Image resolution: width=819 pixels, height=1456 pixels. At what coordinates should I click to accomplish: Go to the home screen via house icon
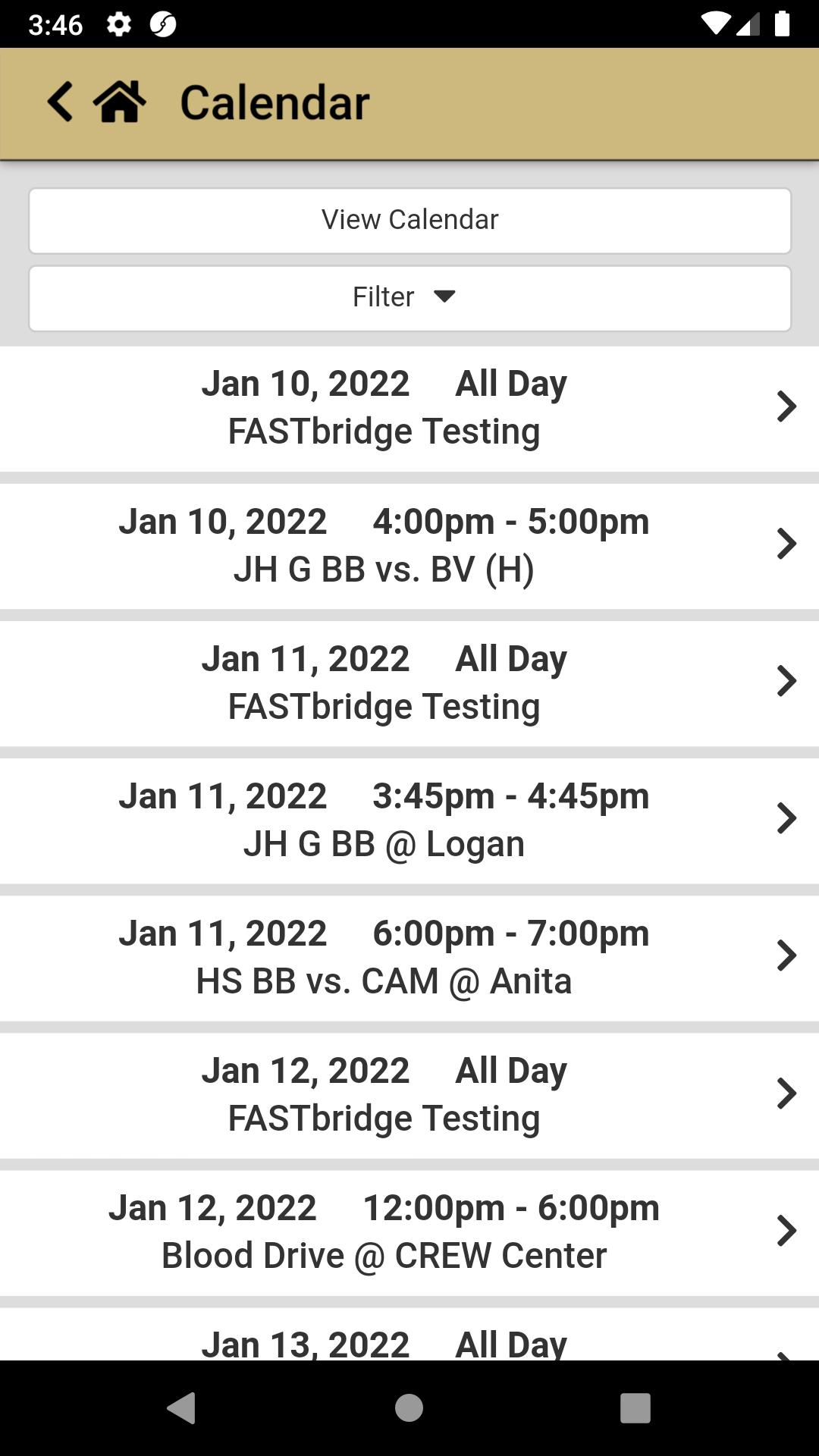[120, 102]
